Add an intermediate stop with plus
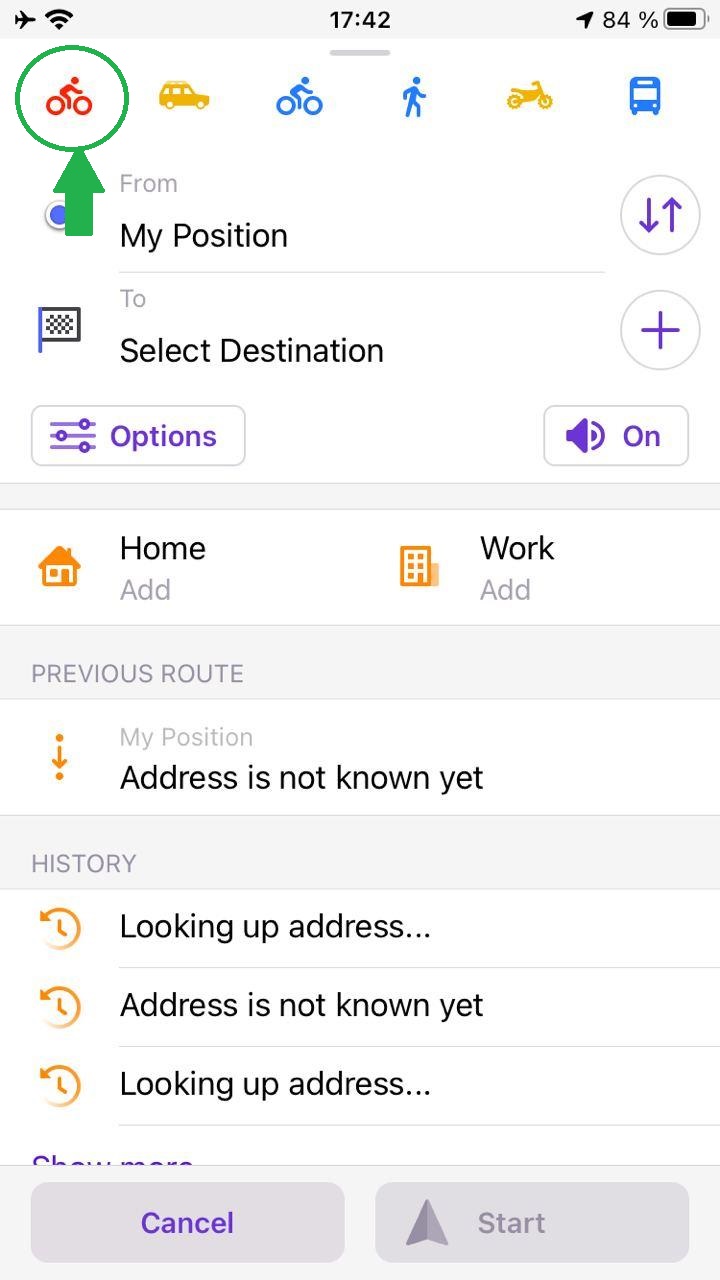 (660, 331)
